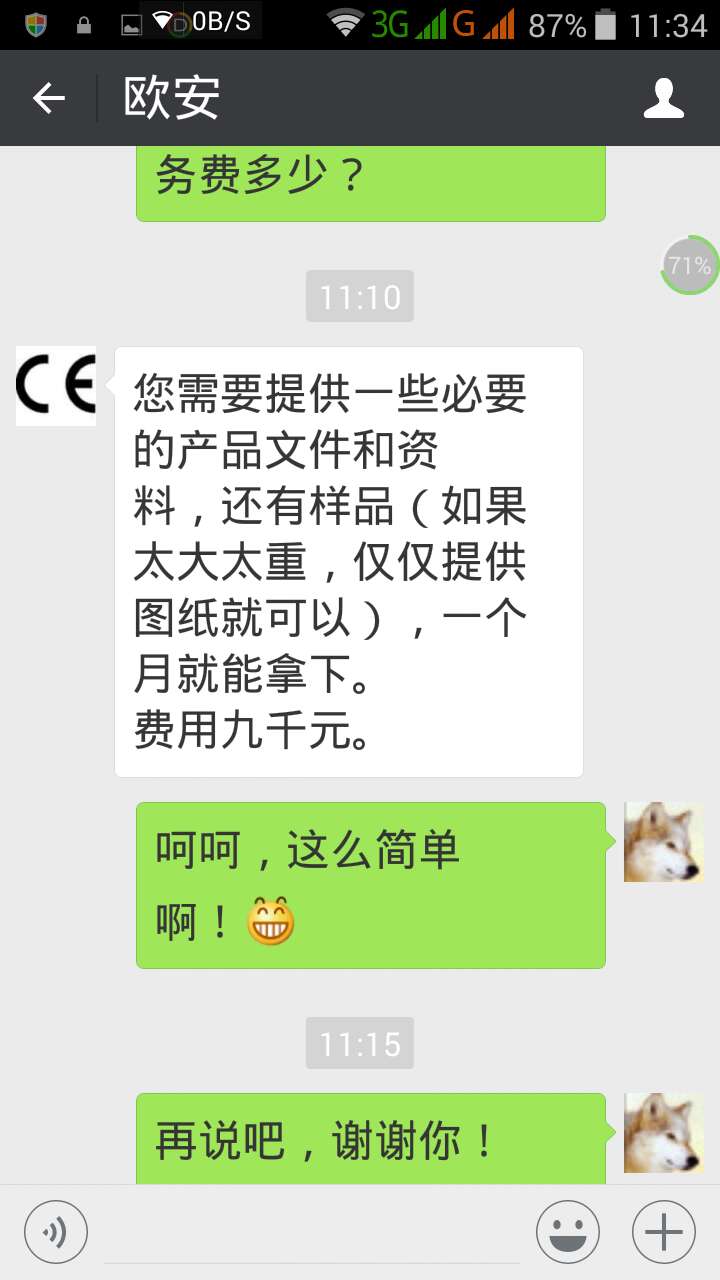Viewport: 720px width, 1280px height.
Task: Open the CE avatar of 欧安
Action: coord(56,386)
